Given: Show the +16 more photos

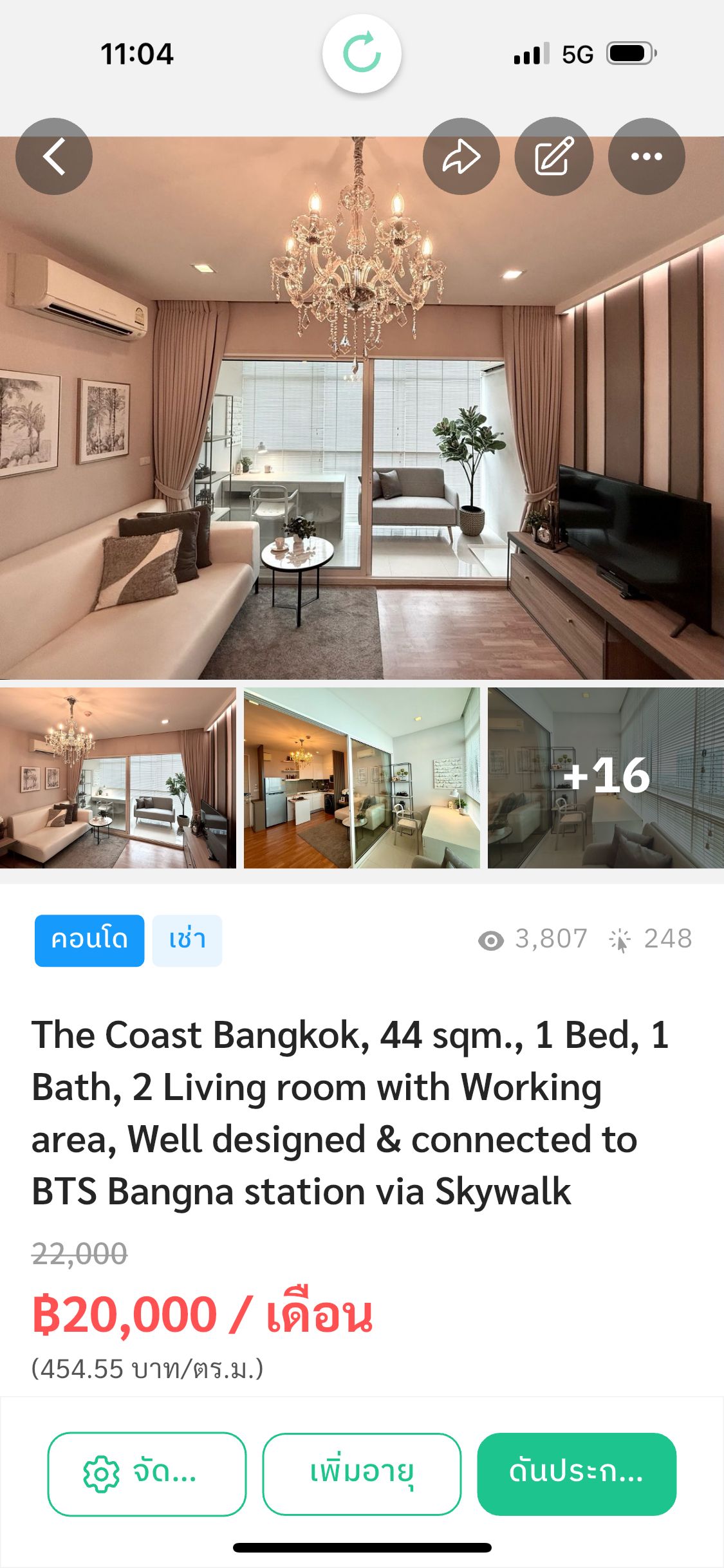Looking at the screenshot, I should [606, 778].
